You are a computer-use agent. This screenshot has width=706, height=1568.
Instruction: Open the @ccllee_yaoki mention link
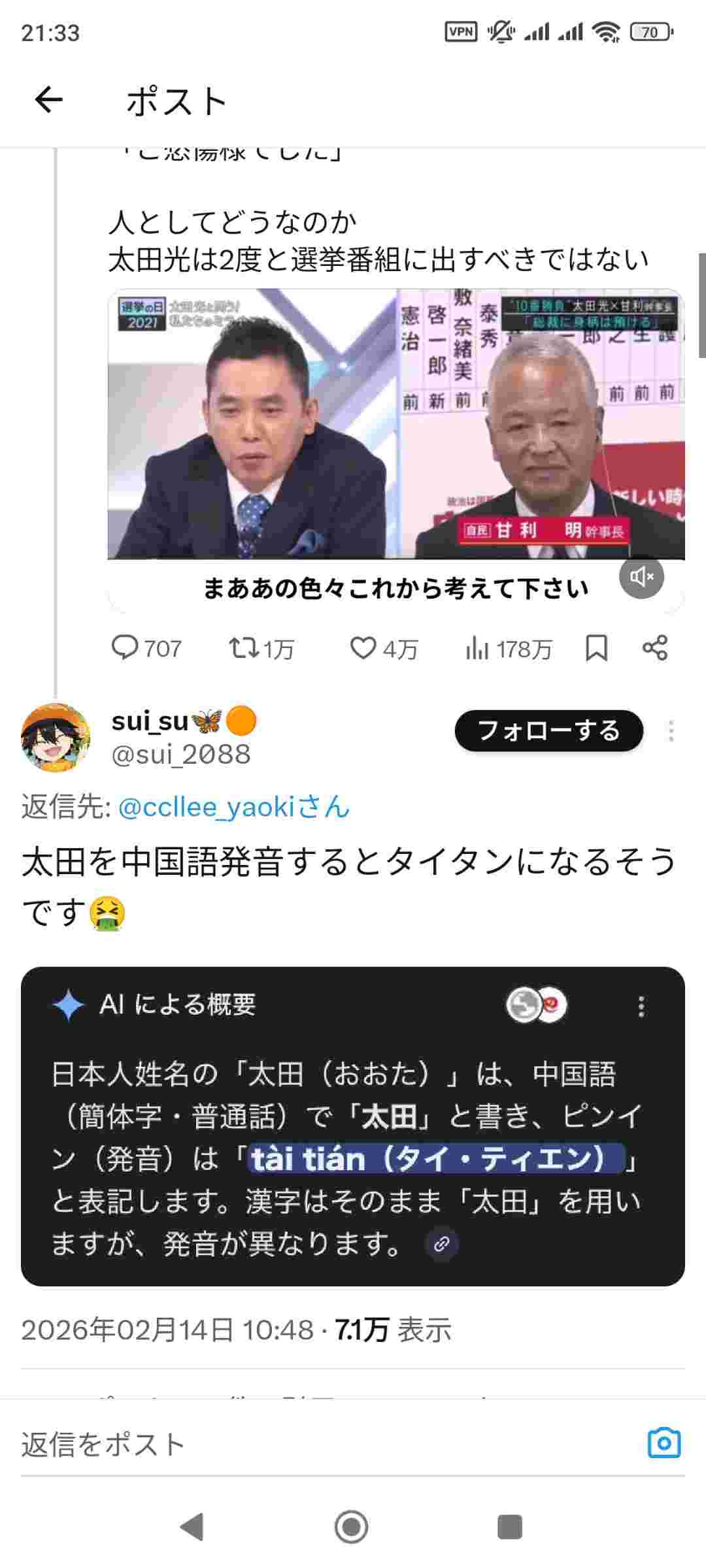tap(234, 808)
